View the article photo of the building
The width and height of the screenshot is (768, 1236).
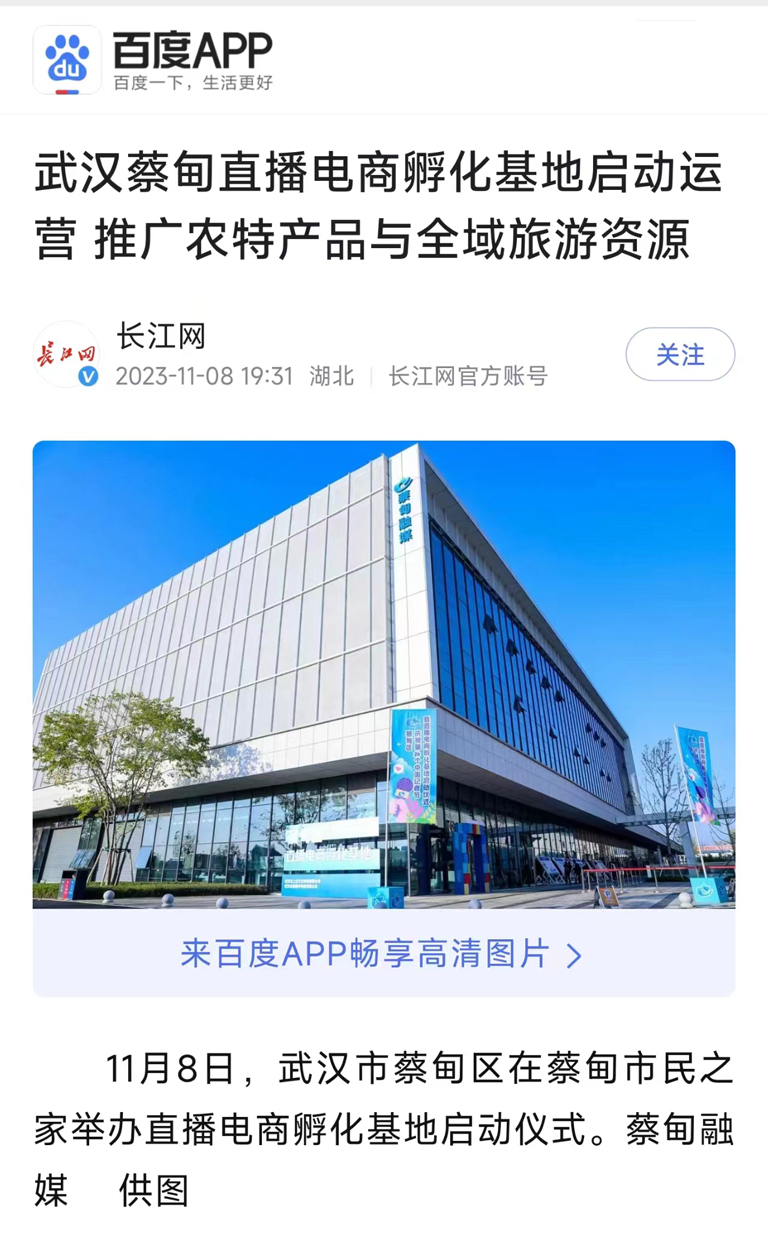[x=384, y=675]
